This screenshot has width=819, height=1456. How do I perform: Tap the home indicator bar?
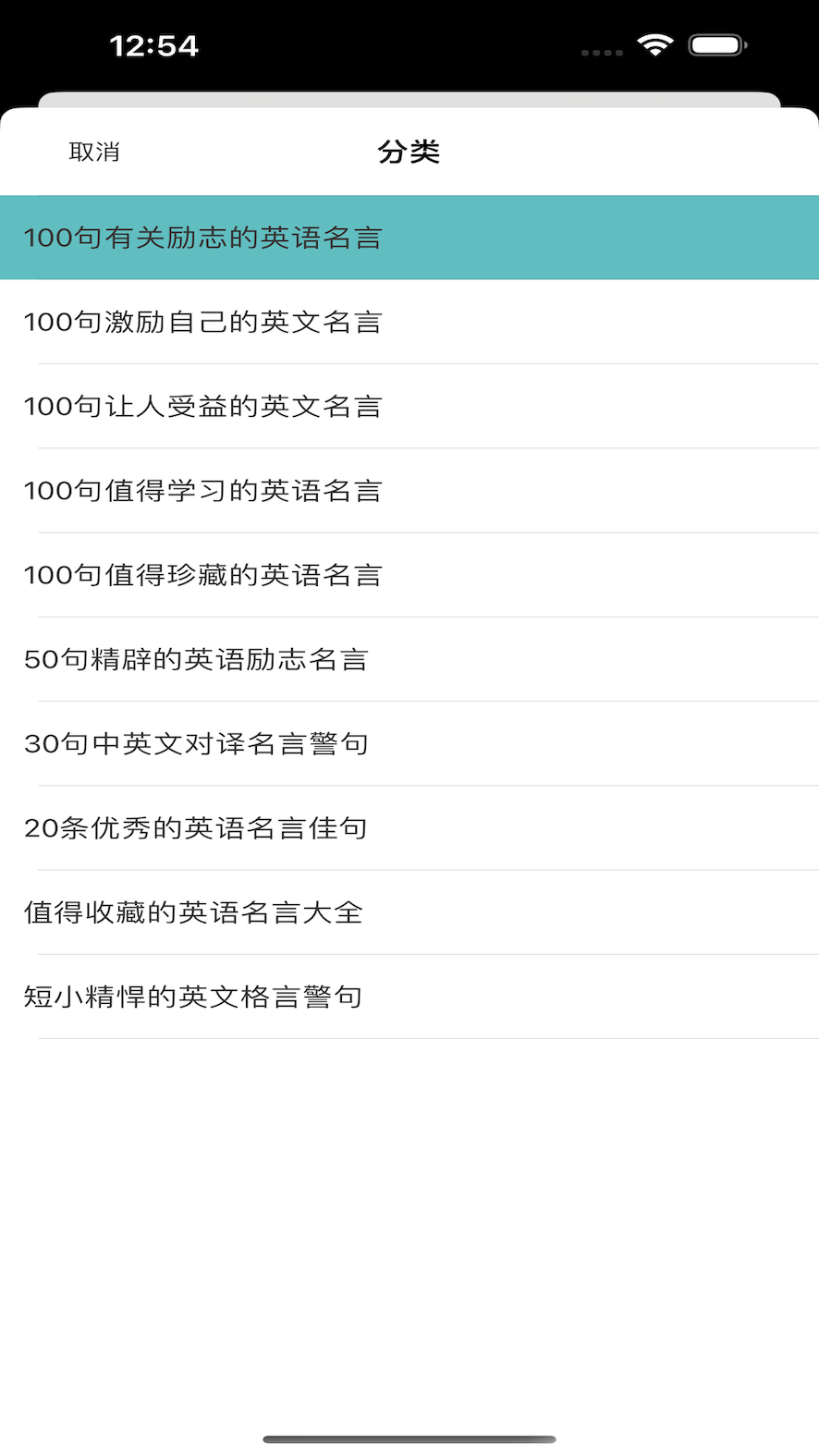point(409,1438)
